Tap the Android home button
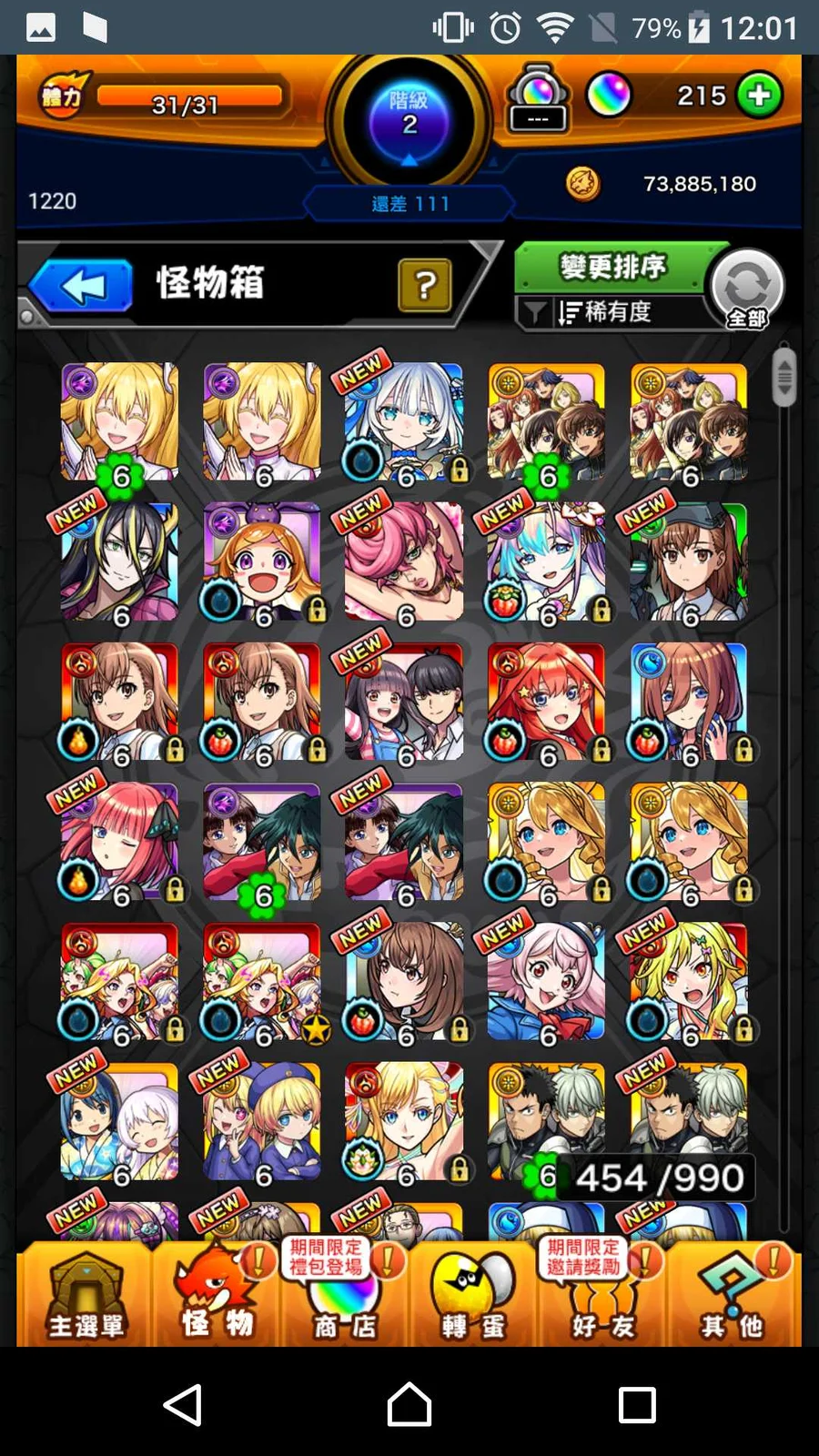This screenshot has height=1456, width=819. 409,1404
